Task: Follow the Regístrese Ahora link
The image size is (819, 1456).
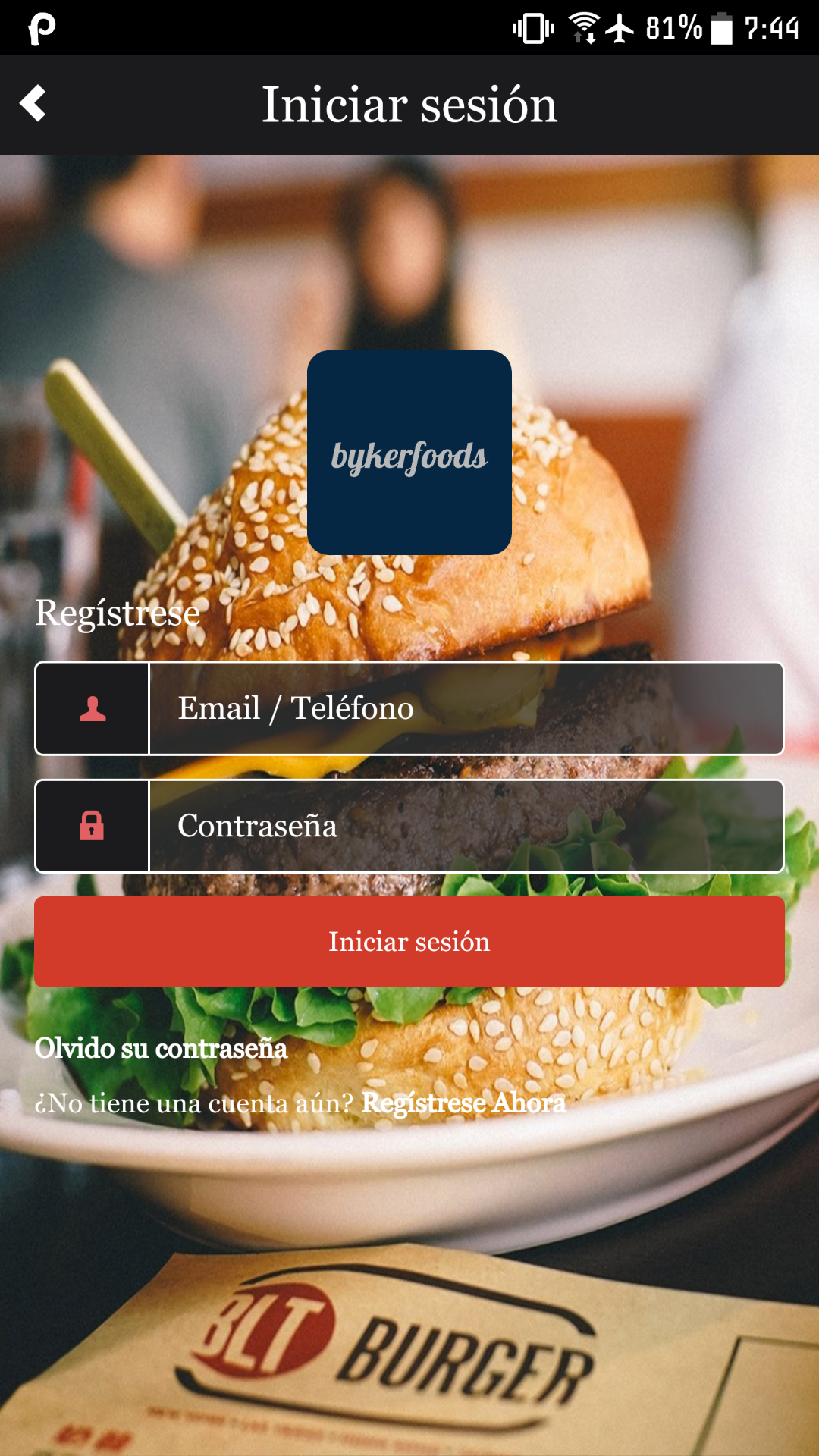Action: pyautogui.click(x=463, y=1103)
